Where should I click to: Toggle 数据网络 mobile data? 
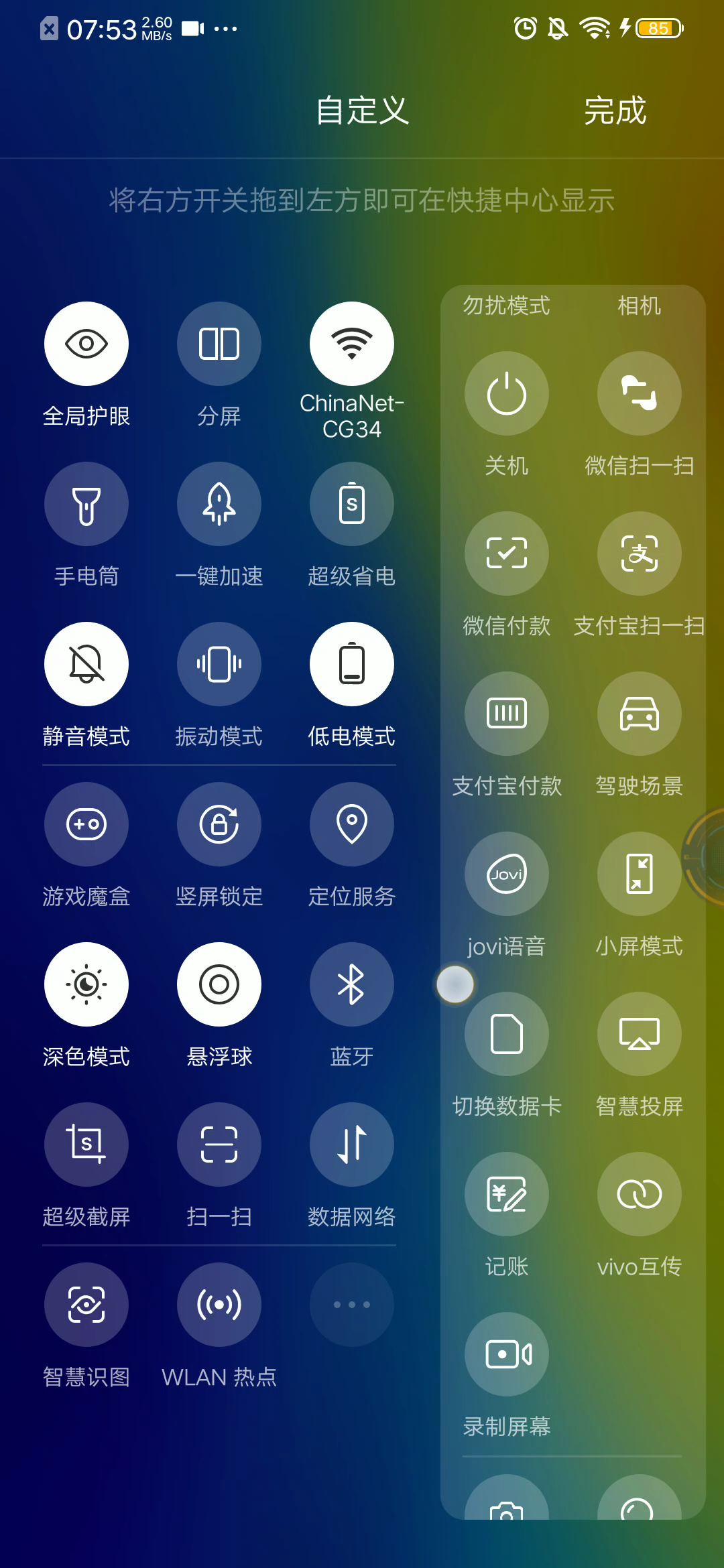click(x=352, y=1145)
